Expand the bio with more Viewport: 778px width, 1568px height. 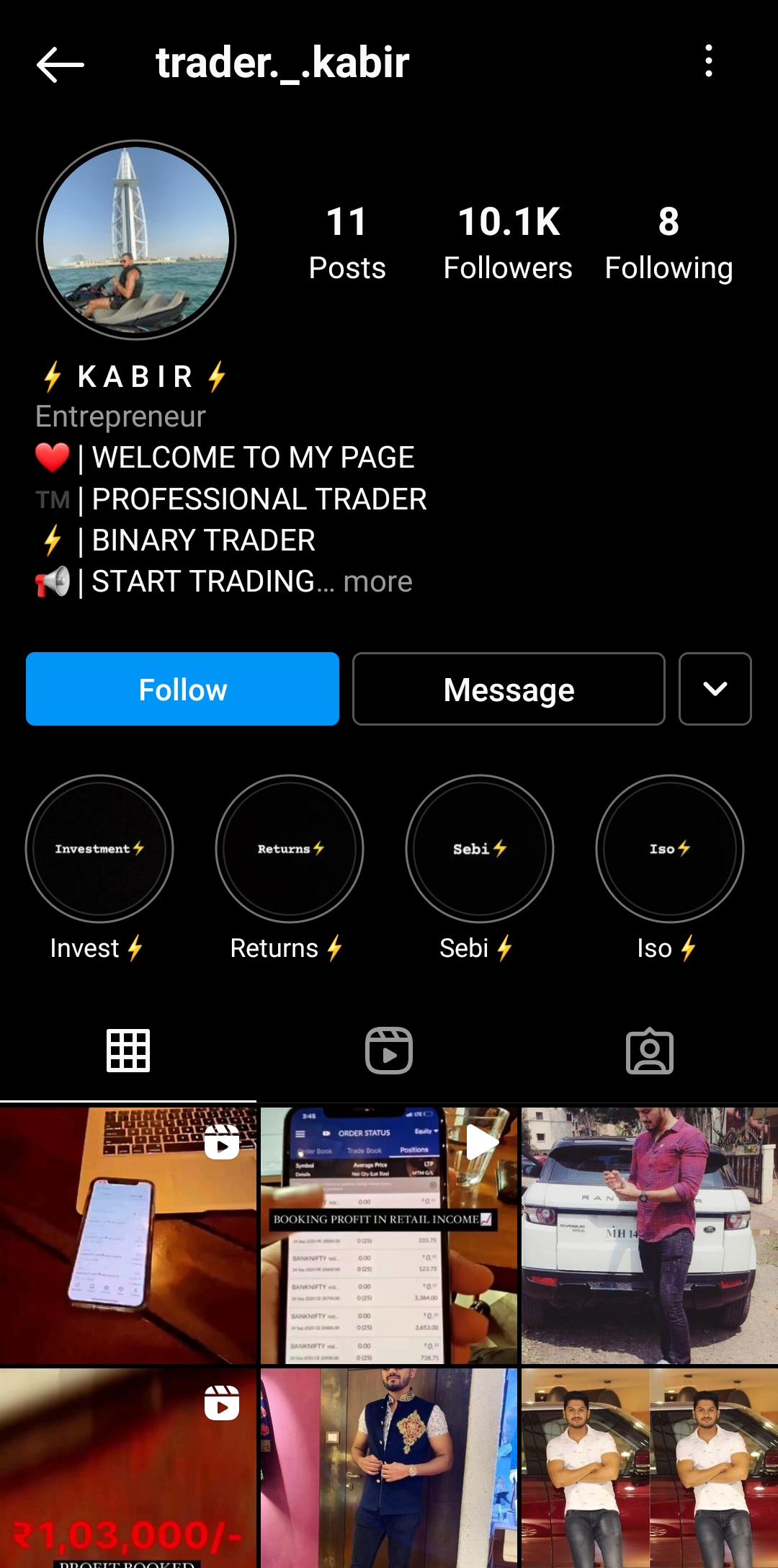377,582
